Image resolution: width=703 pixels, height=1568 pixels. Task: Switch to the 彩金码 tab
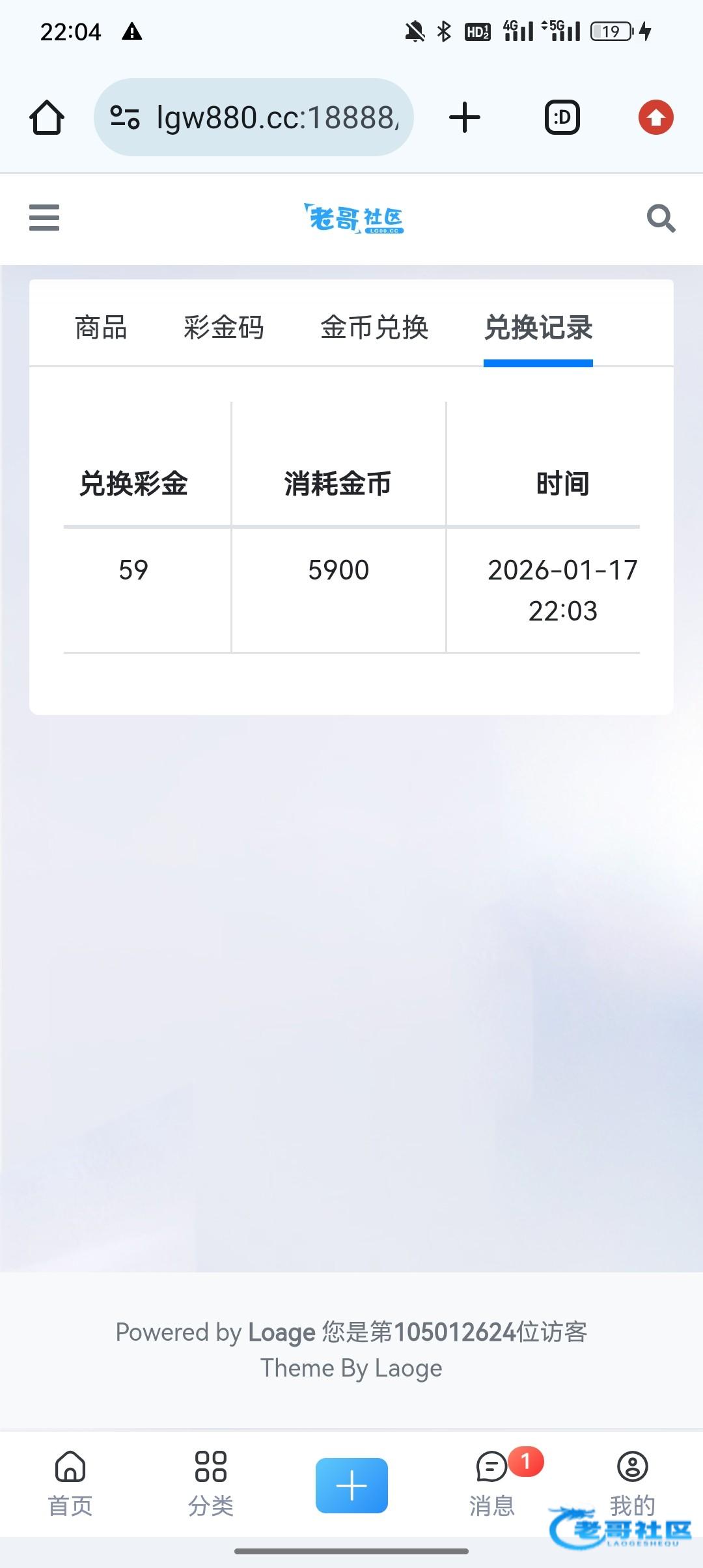(223, 328)
